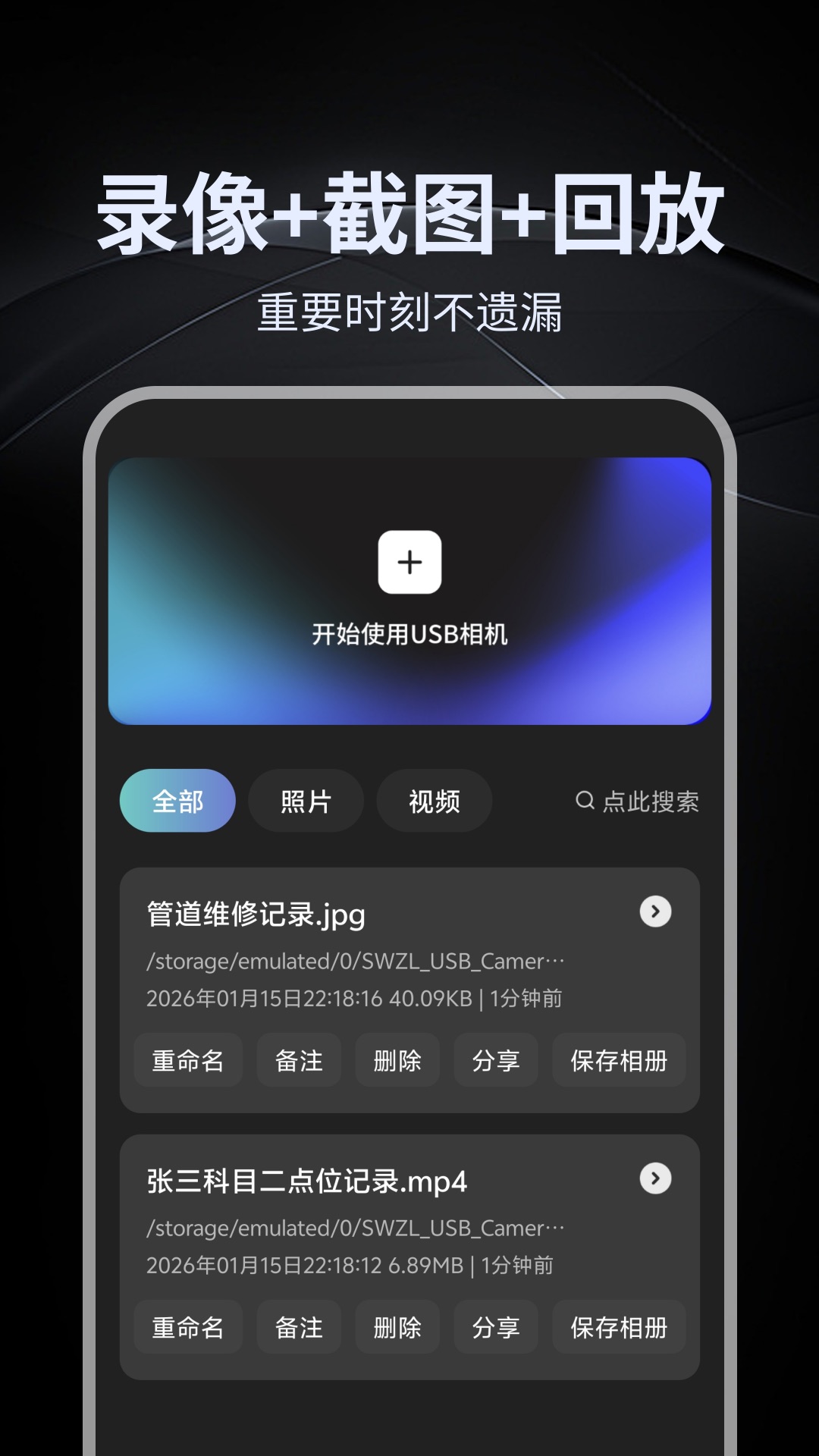Screen dimensions: 819x1456
Task: Click the search magnifier icon
Action: click(x=584, y=801)
